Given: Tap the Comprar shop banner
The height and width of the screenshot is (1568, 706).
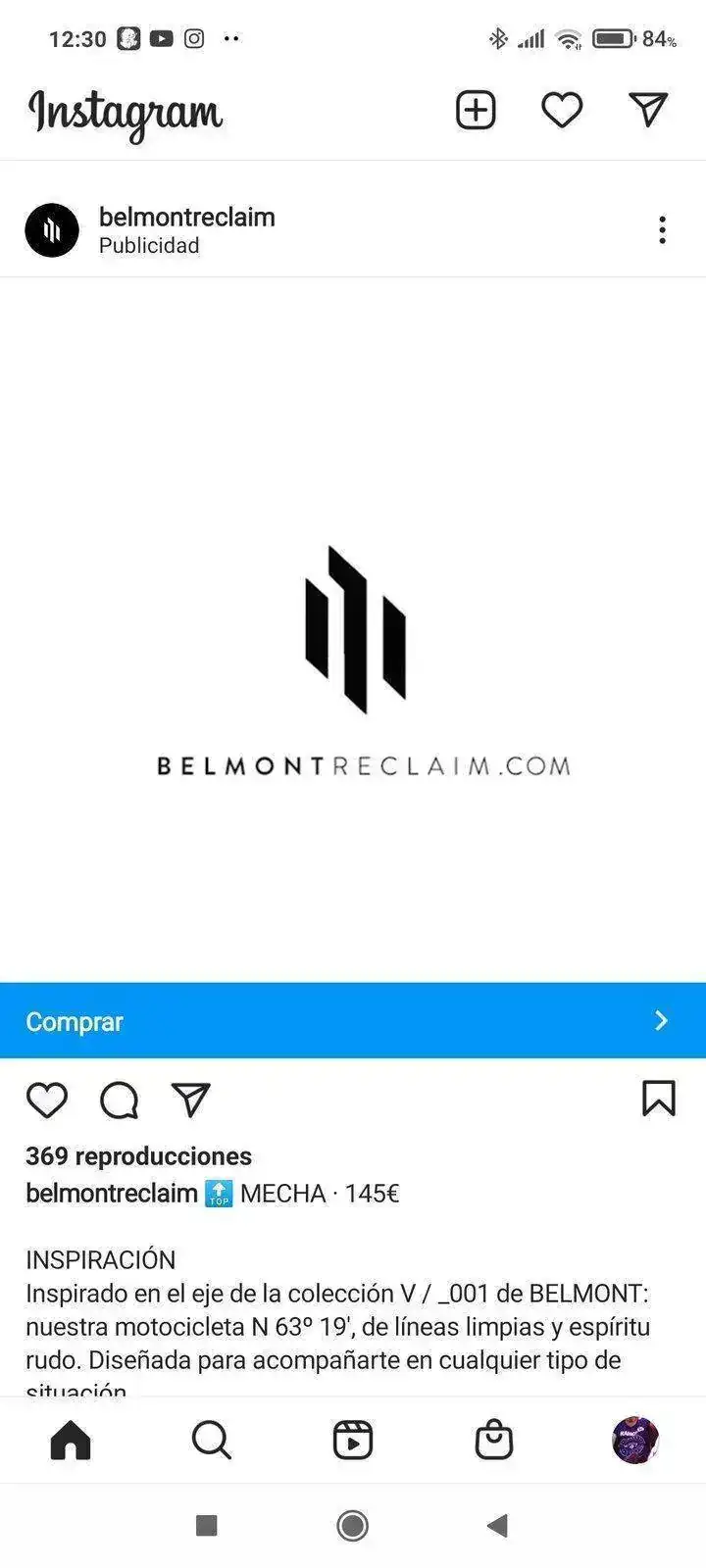Looking at the screenshot, I should (x=353, y=1021).
